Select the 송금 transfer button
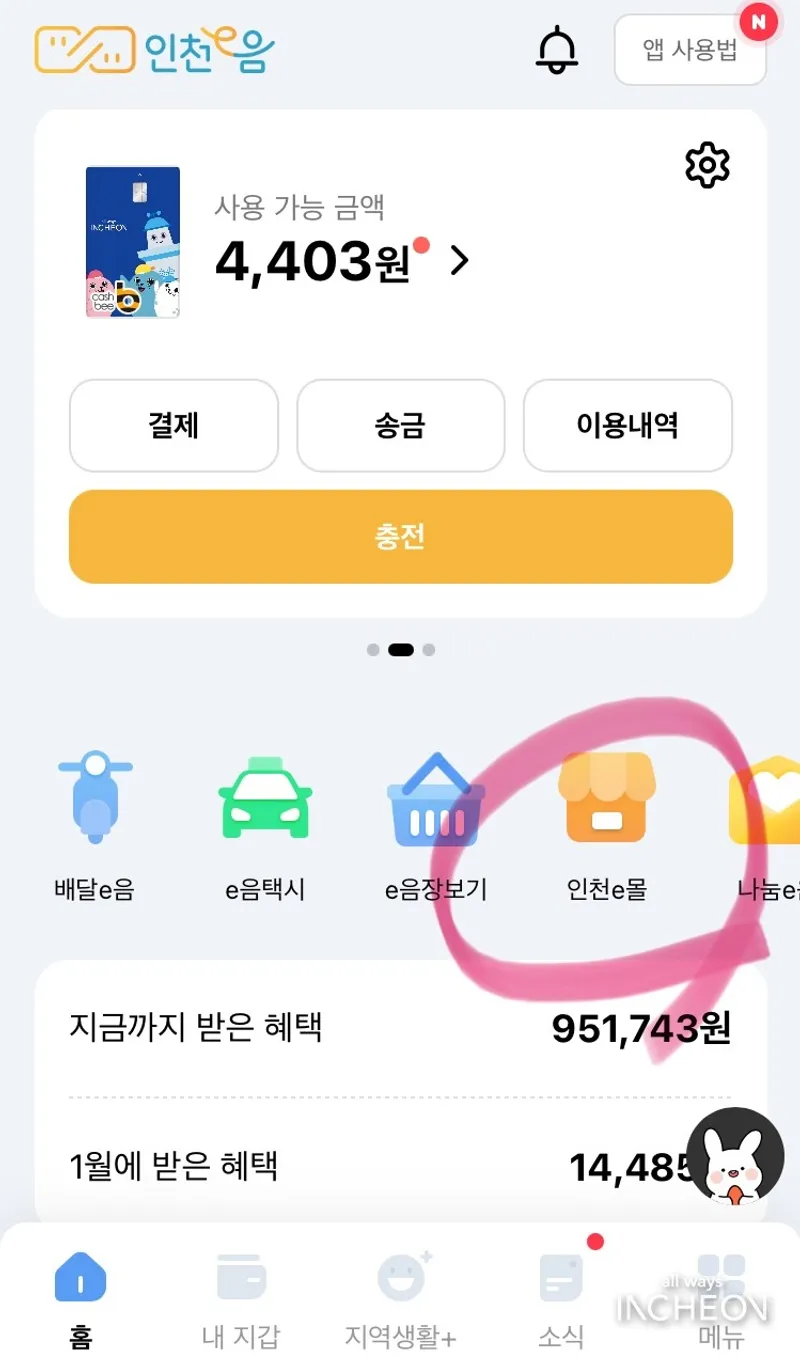This screenshot has width=800, height=1371. click(400, 426)
